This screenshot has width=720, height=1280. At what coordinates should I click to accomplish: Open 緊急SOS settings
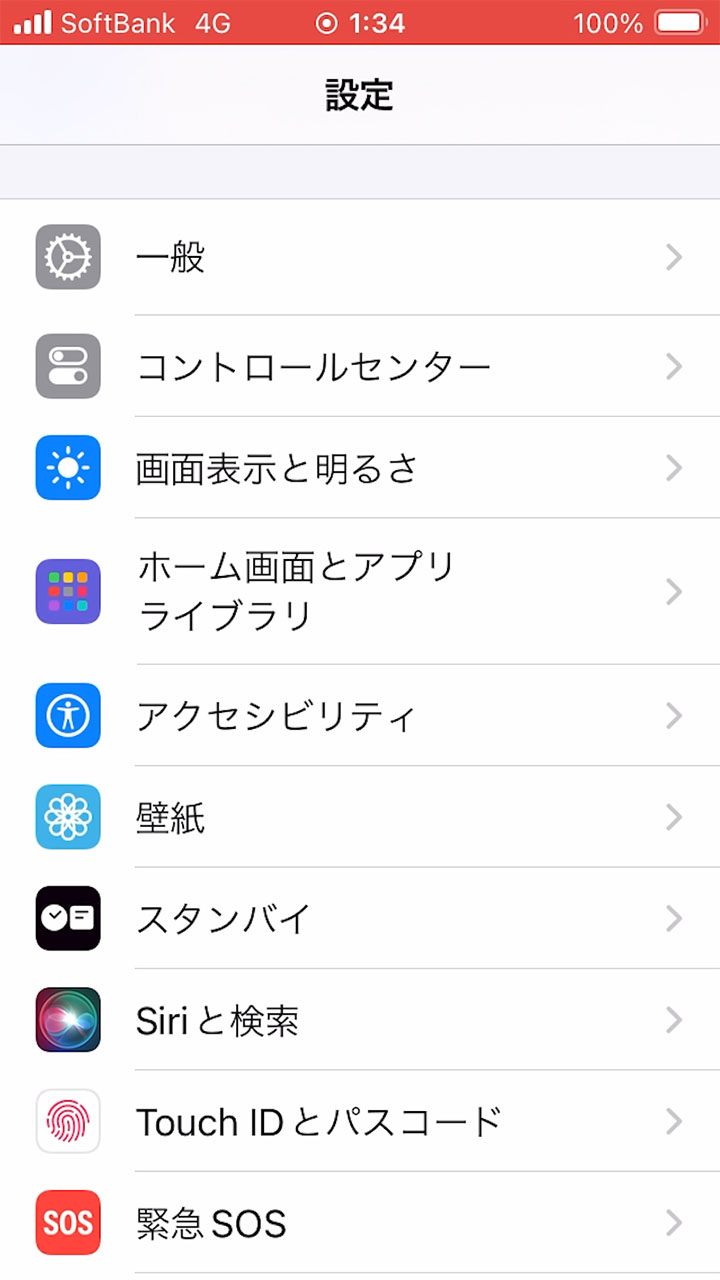[360, 1222]
